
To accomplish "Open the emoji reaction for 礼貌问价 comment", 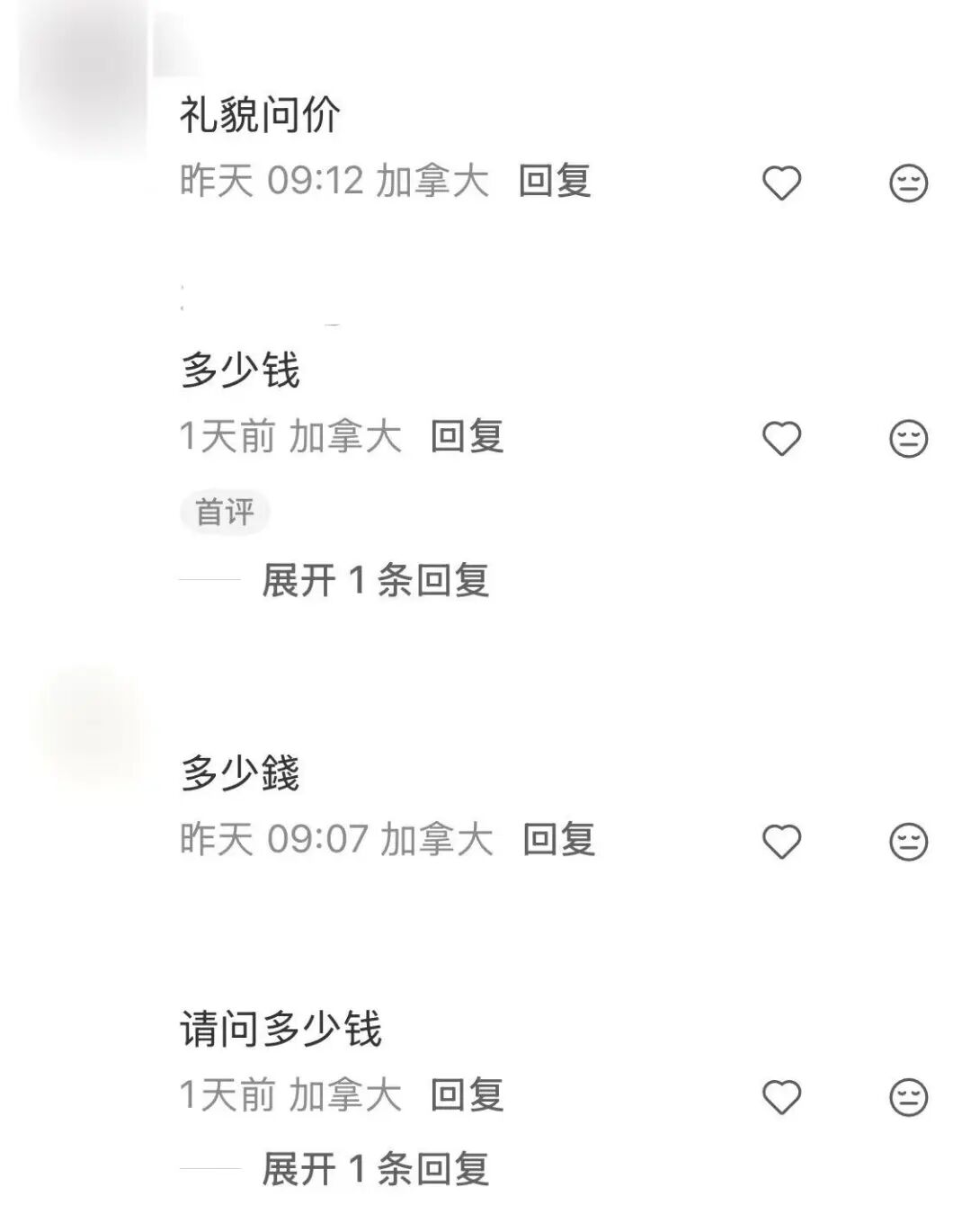I will (908, 183).
